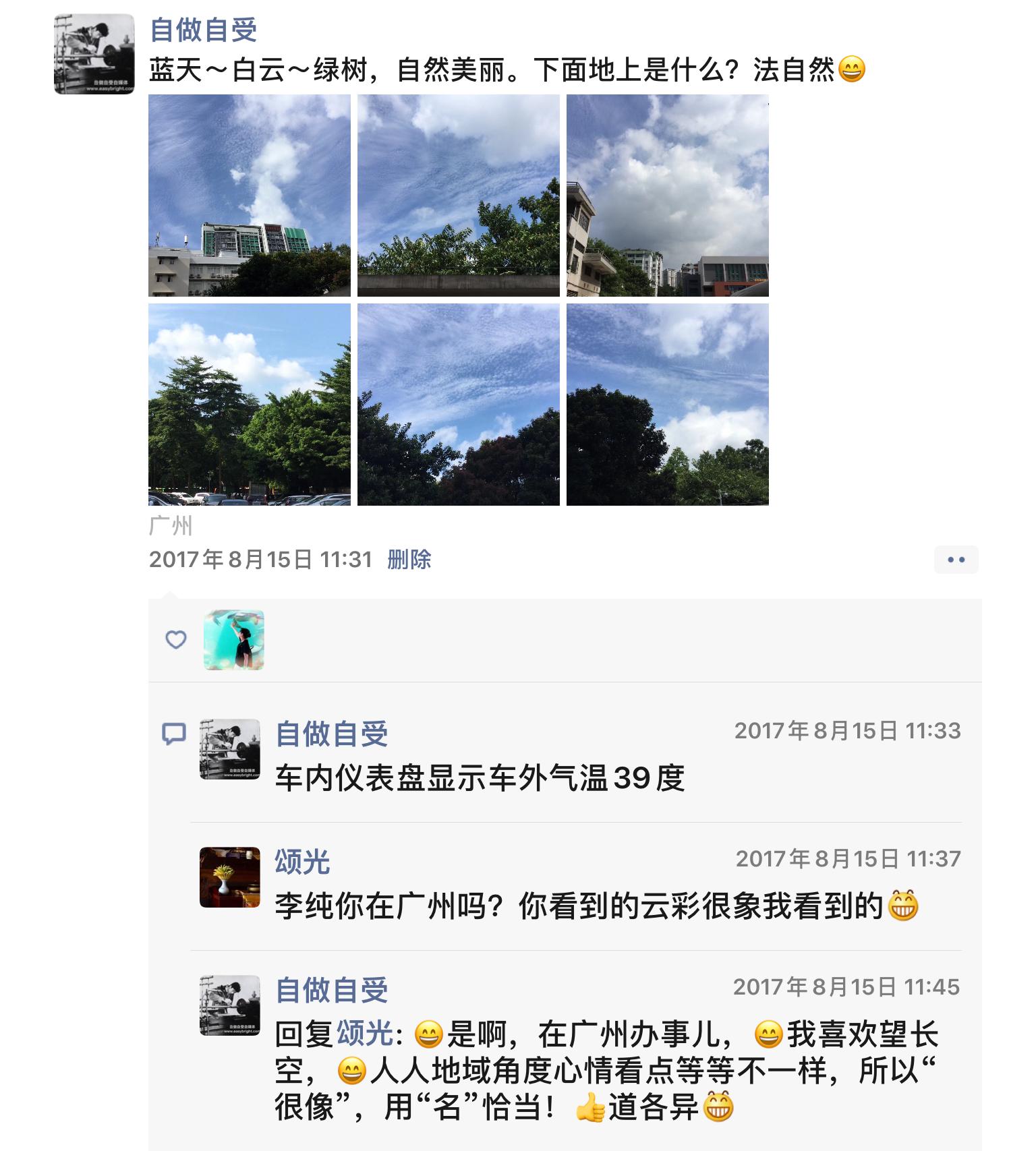Open the like and comment menu (two dots)

click(956, 560)
